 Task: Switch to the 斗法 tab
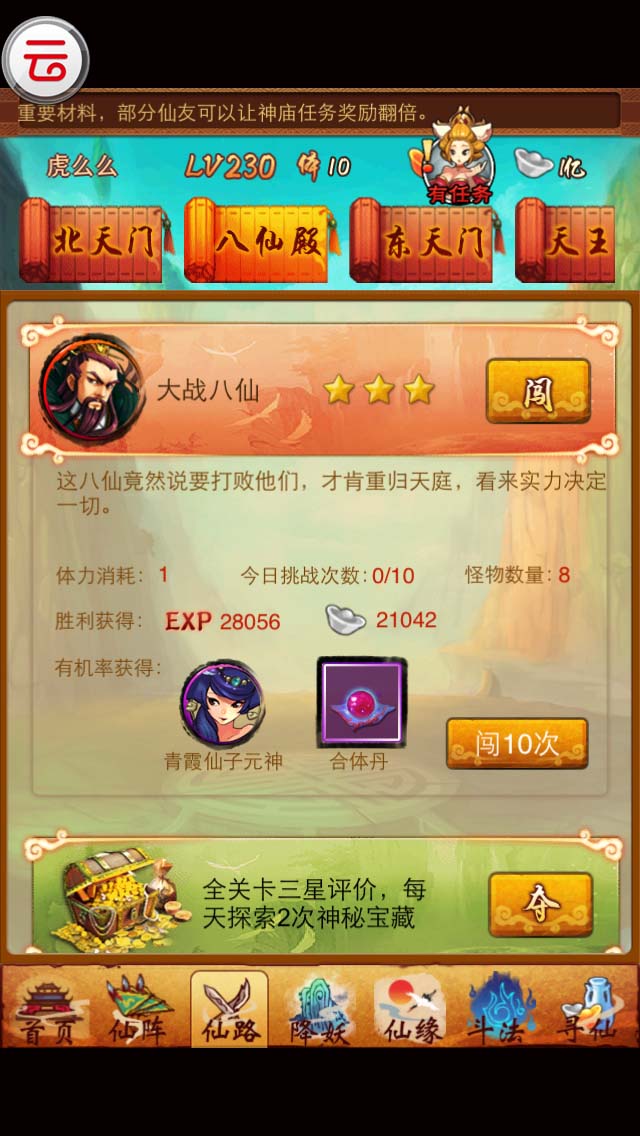click(x=500, y=1010)
